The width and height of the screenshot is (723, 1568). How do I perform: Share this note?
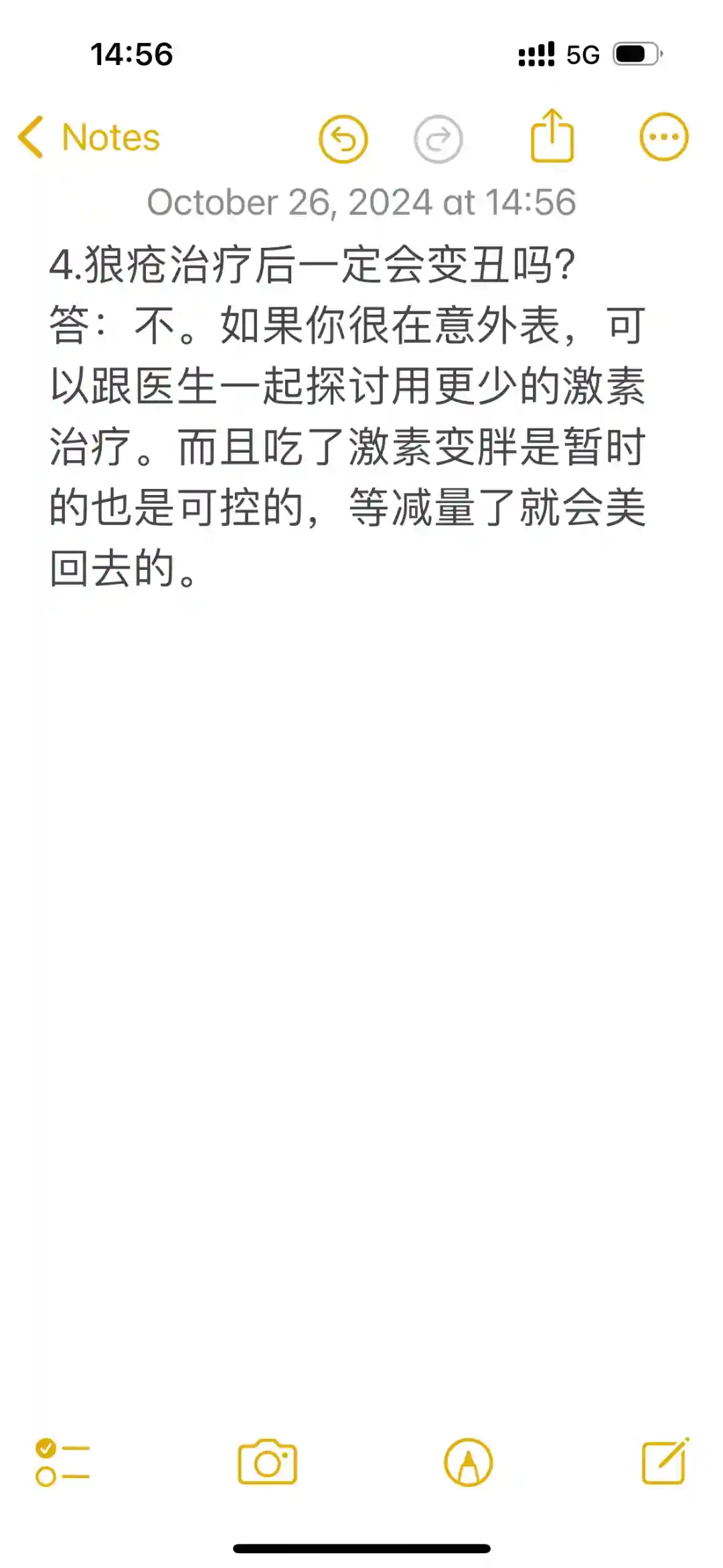pos(552,137)
